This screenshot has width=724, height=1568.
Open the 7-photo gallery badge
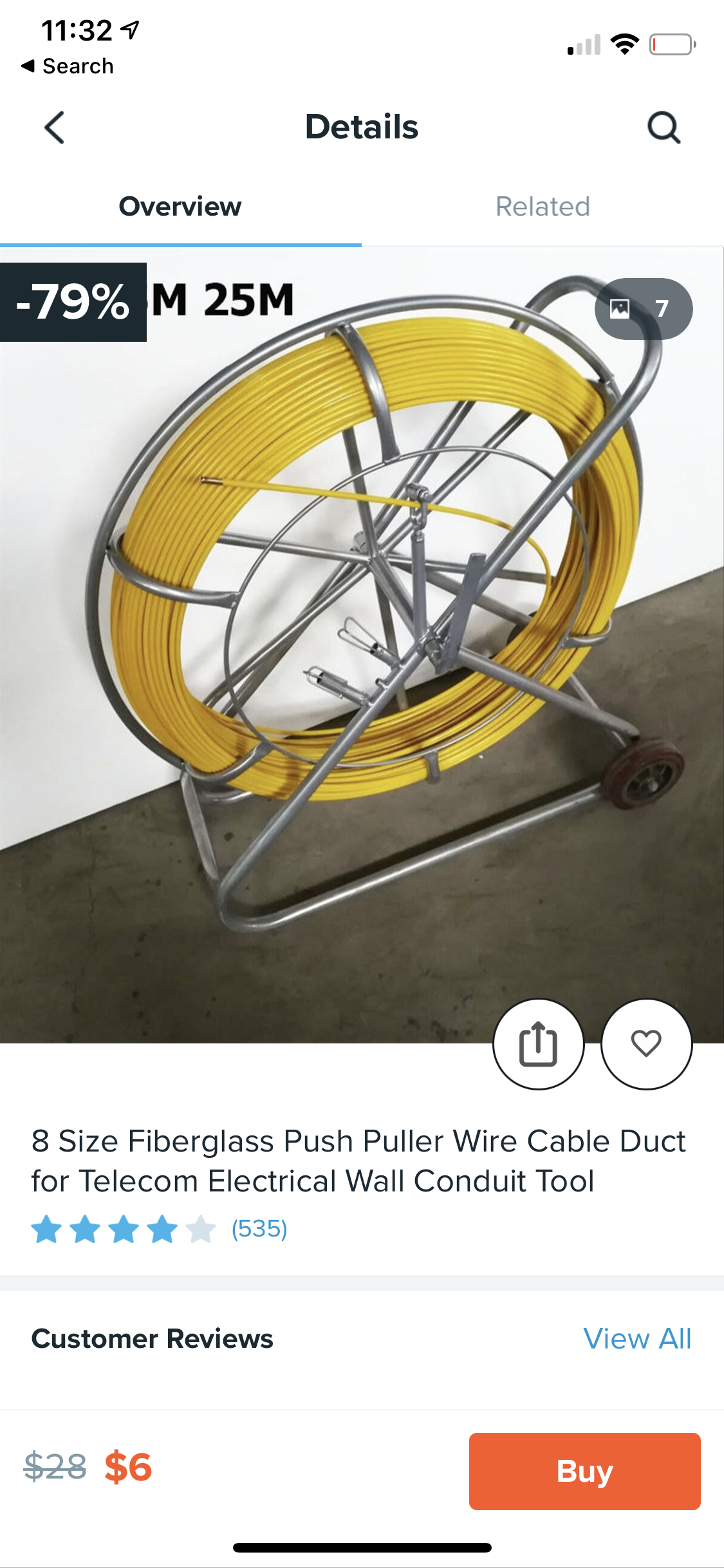(x=643, y=309)
